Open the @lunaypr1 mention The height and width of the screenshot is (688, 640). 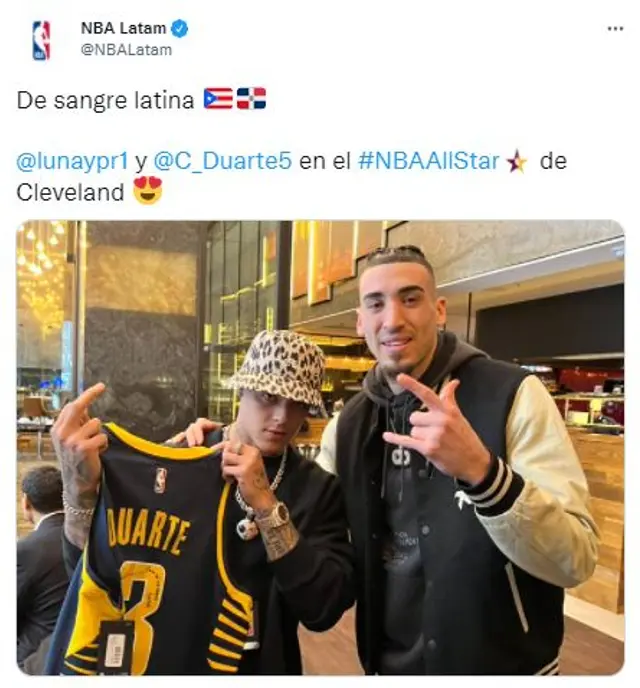72,161
